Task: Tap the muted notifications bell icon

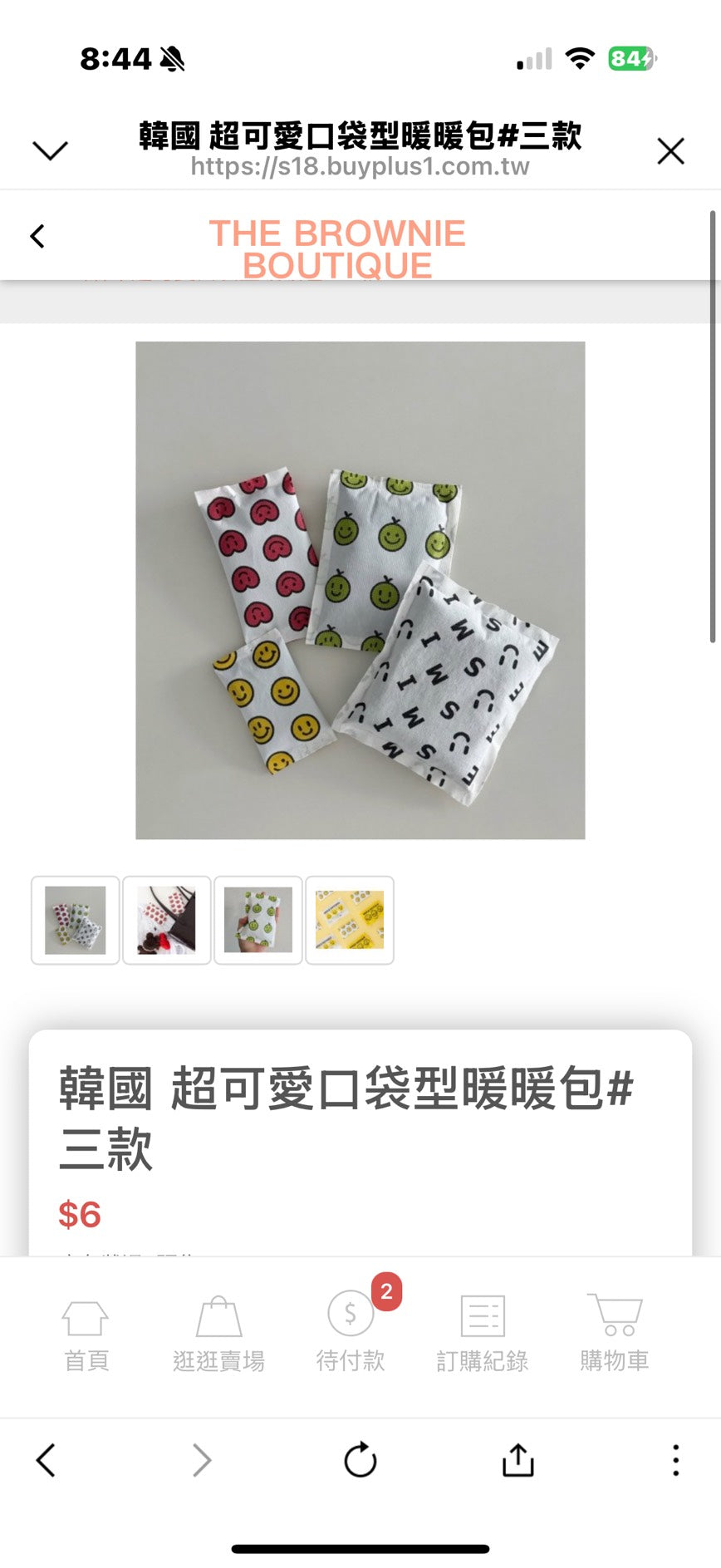Action: pos(172,59)
